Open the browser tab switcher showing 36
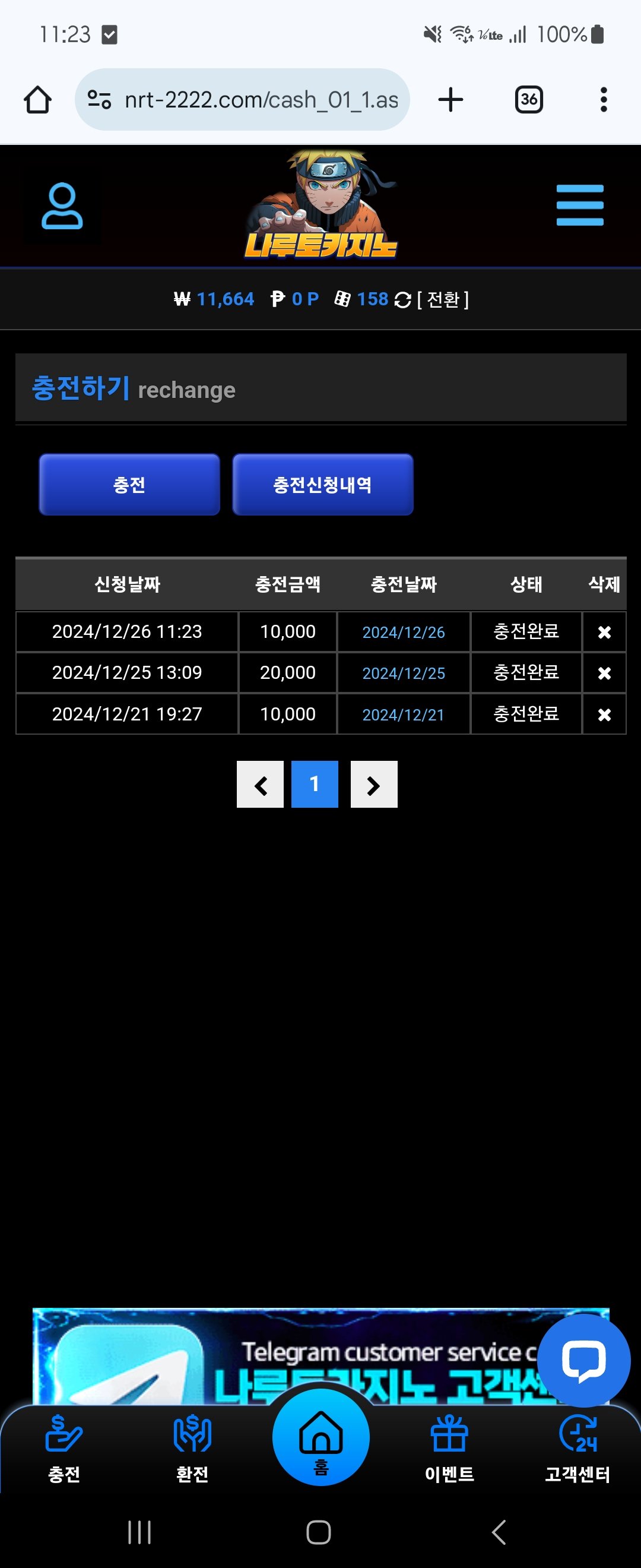This screenshot has width=641, height=1568. tap(528, 100)
